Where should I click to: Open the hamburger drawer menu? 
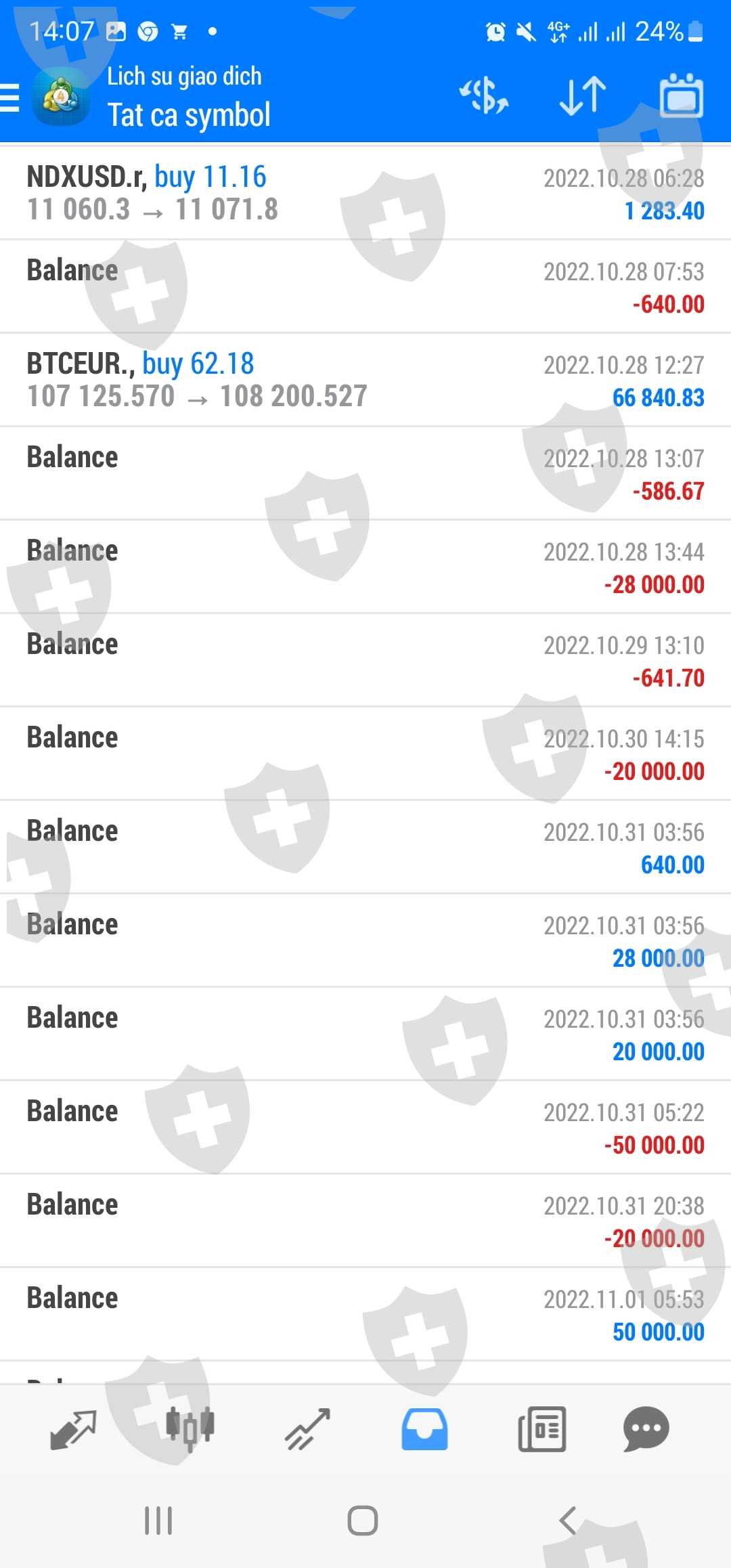pyautogui.click(x=10, y=97)
